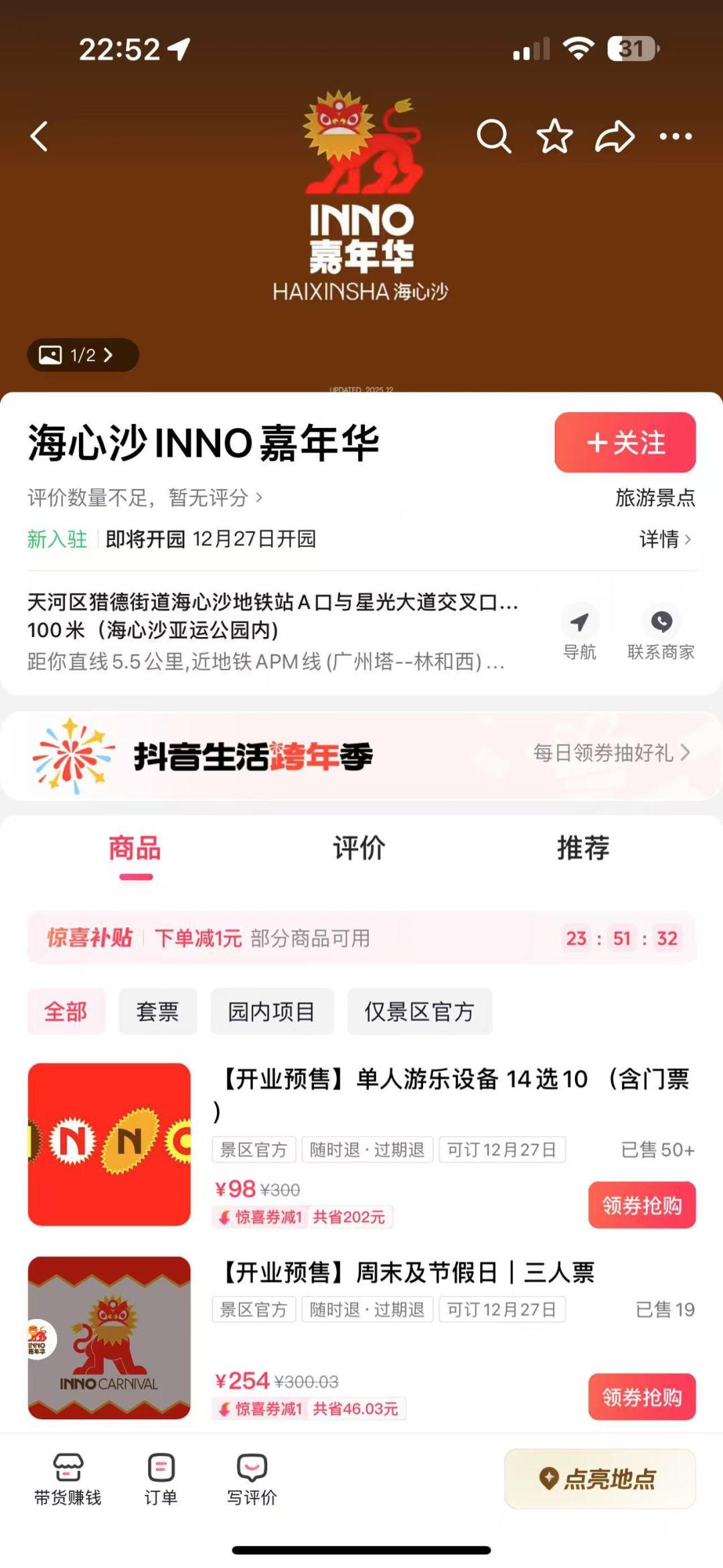Apply the 仅景区官方 filter
Viewport: 723px width, 1568px height.
tap(420, 1011)
